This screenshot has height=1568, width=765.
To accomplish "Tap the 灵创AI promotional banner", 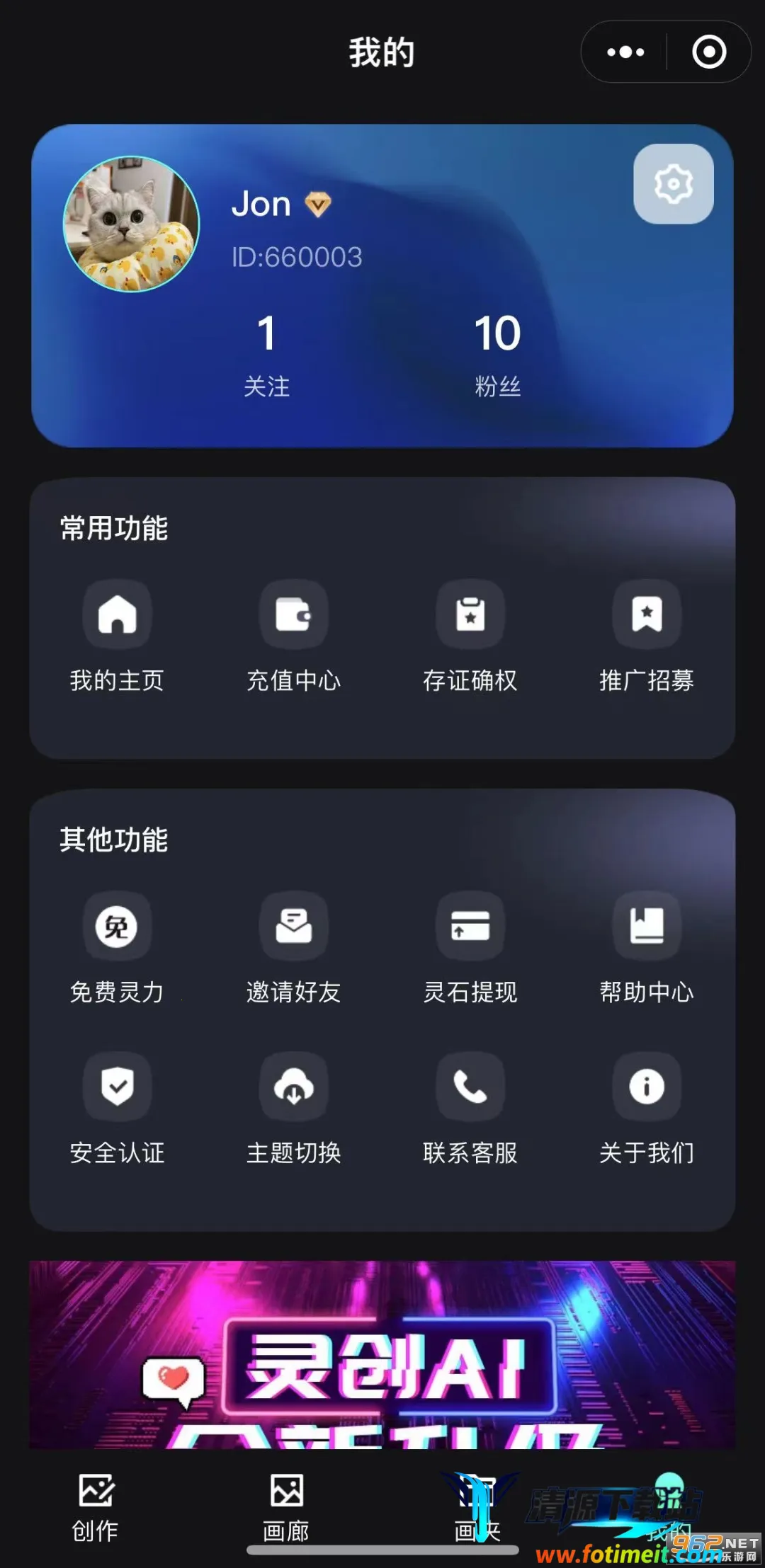I will pos(382,1366).
